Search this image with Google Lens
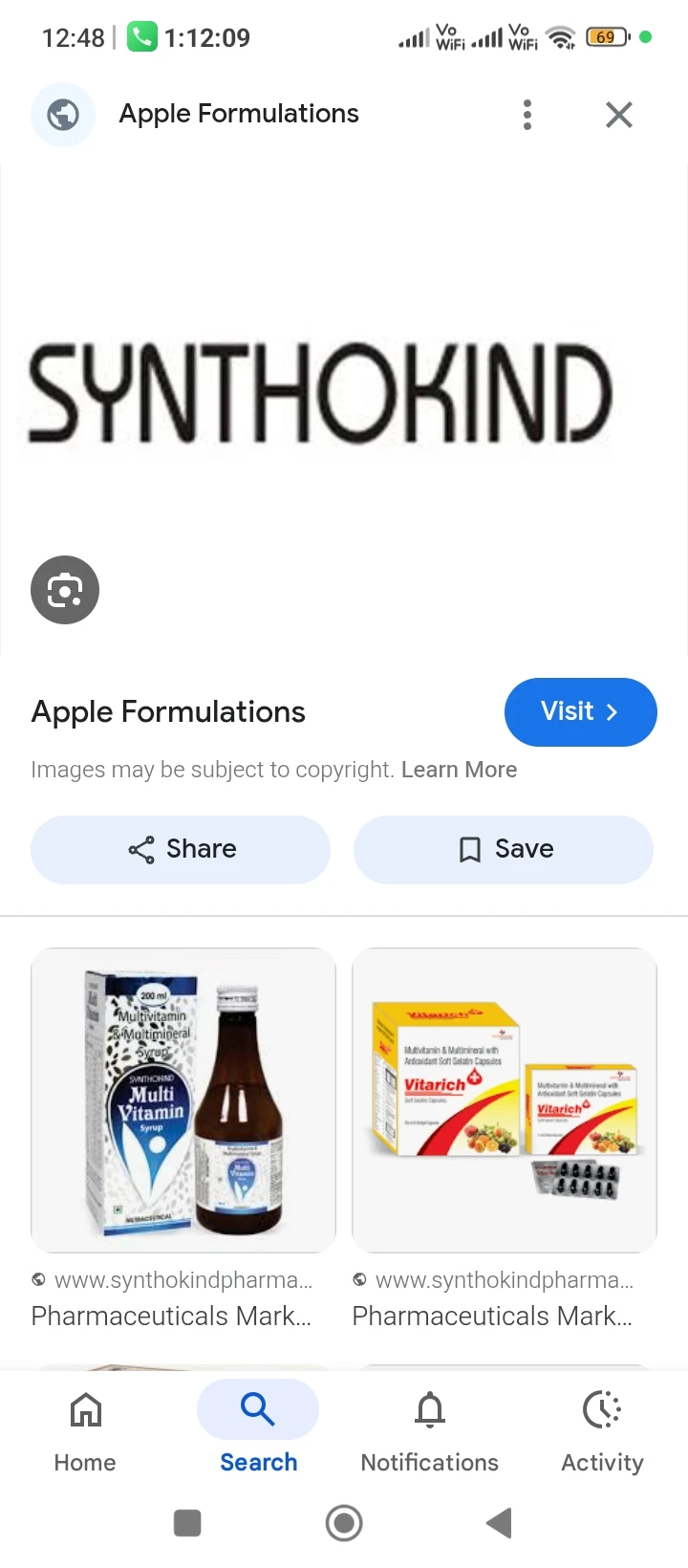 65,590
